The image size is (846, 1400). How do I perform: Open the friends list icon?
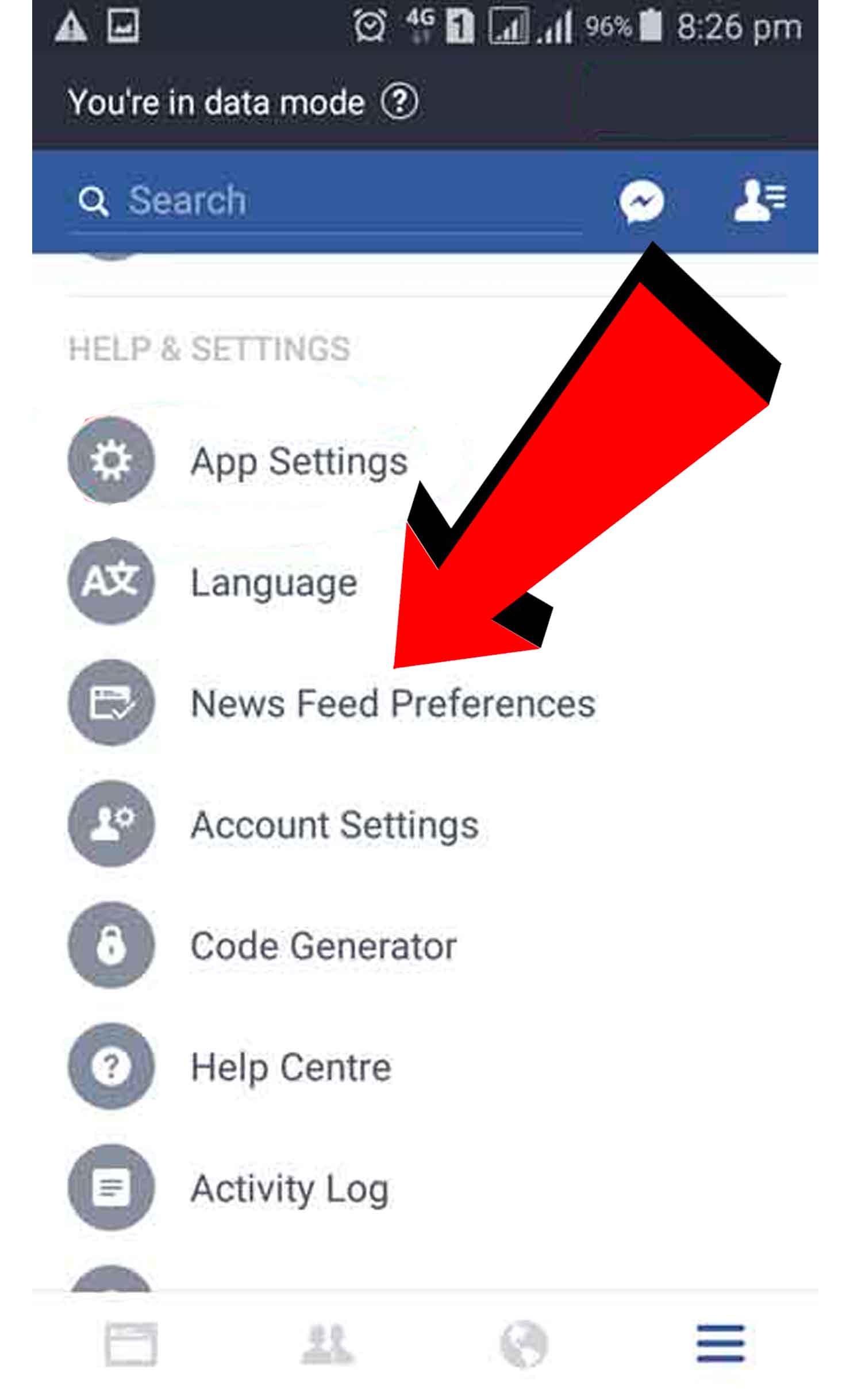(x=759, y=201)
